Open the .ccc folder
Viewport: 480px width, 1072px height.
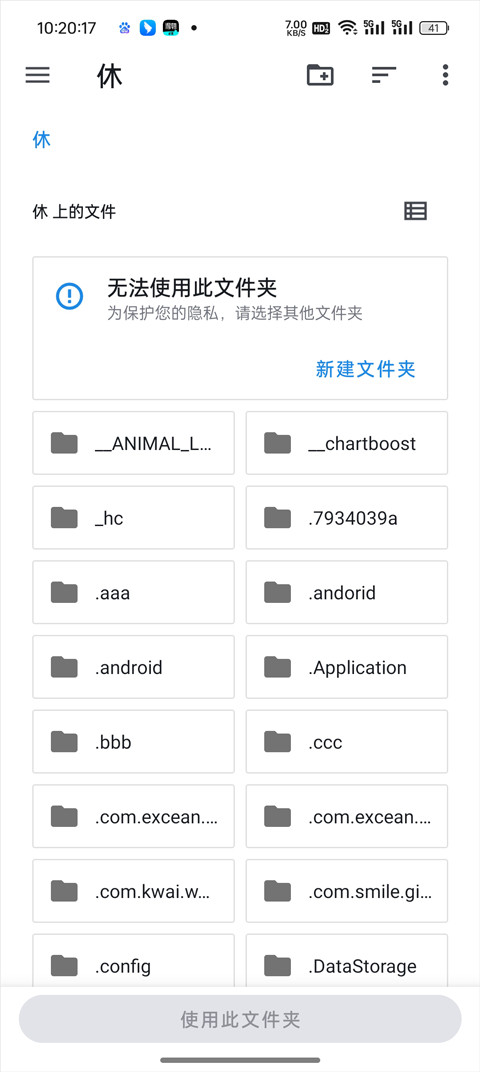point(347,741)
